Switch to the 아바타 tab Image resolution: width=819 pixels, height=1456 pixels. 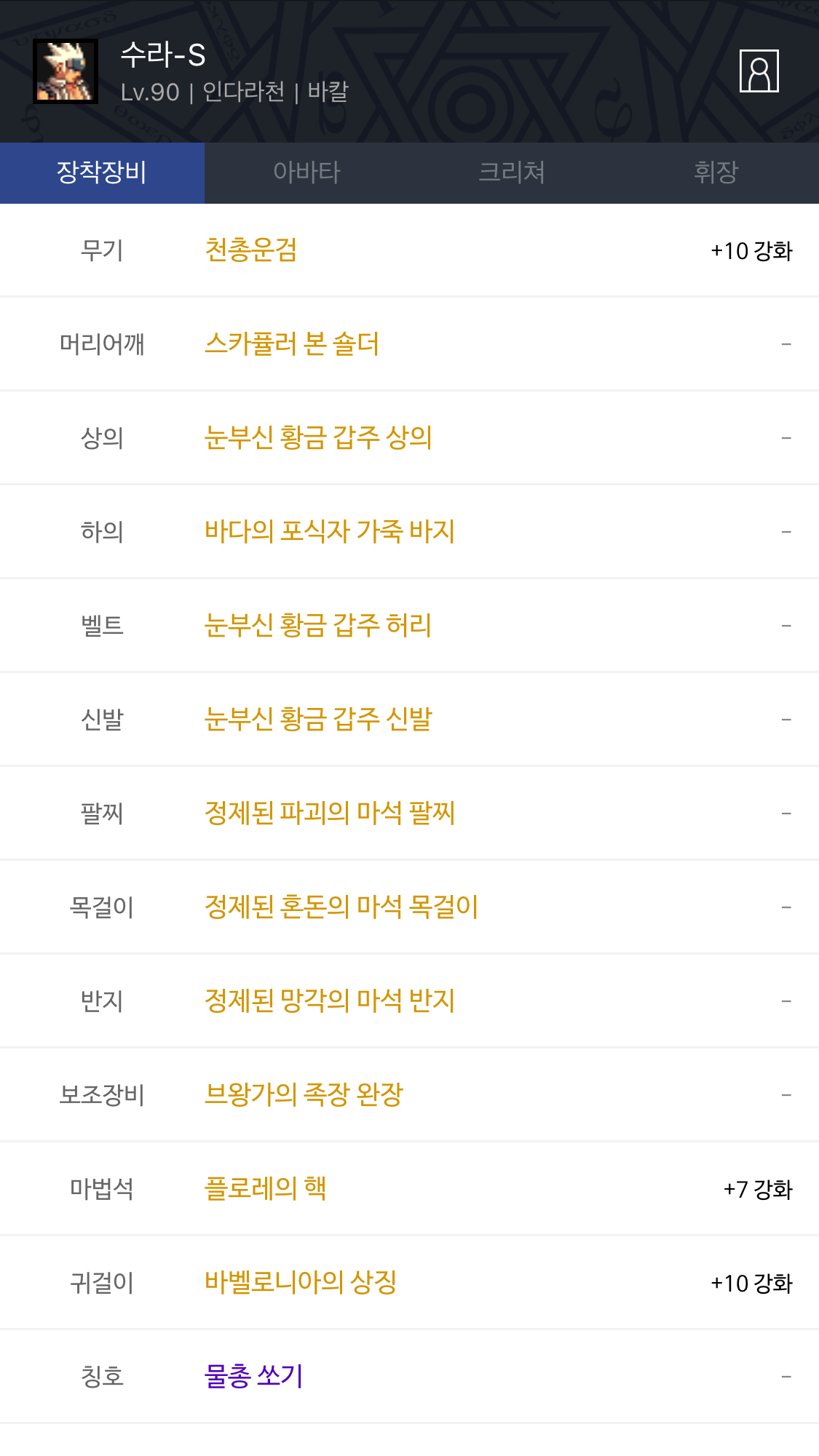(306, 172)
